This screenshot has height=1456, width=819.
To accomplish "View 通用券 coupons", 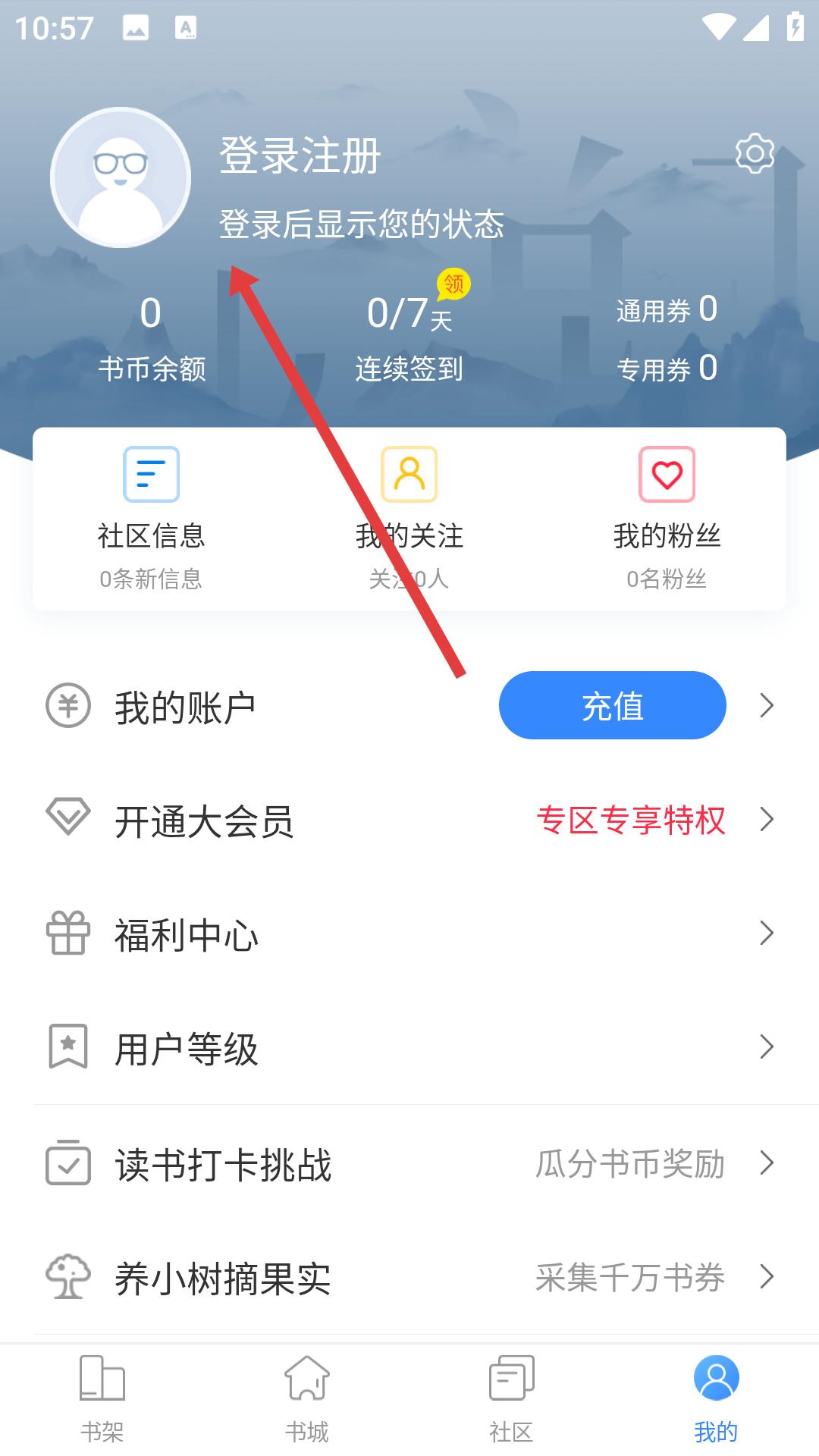I will coord(667,309).
